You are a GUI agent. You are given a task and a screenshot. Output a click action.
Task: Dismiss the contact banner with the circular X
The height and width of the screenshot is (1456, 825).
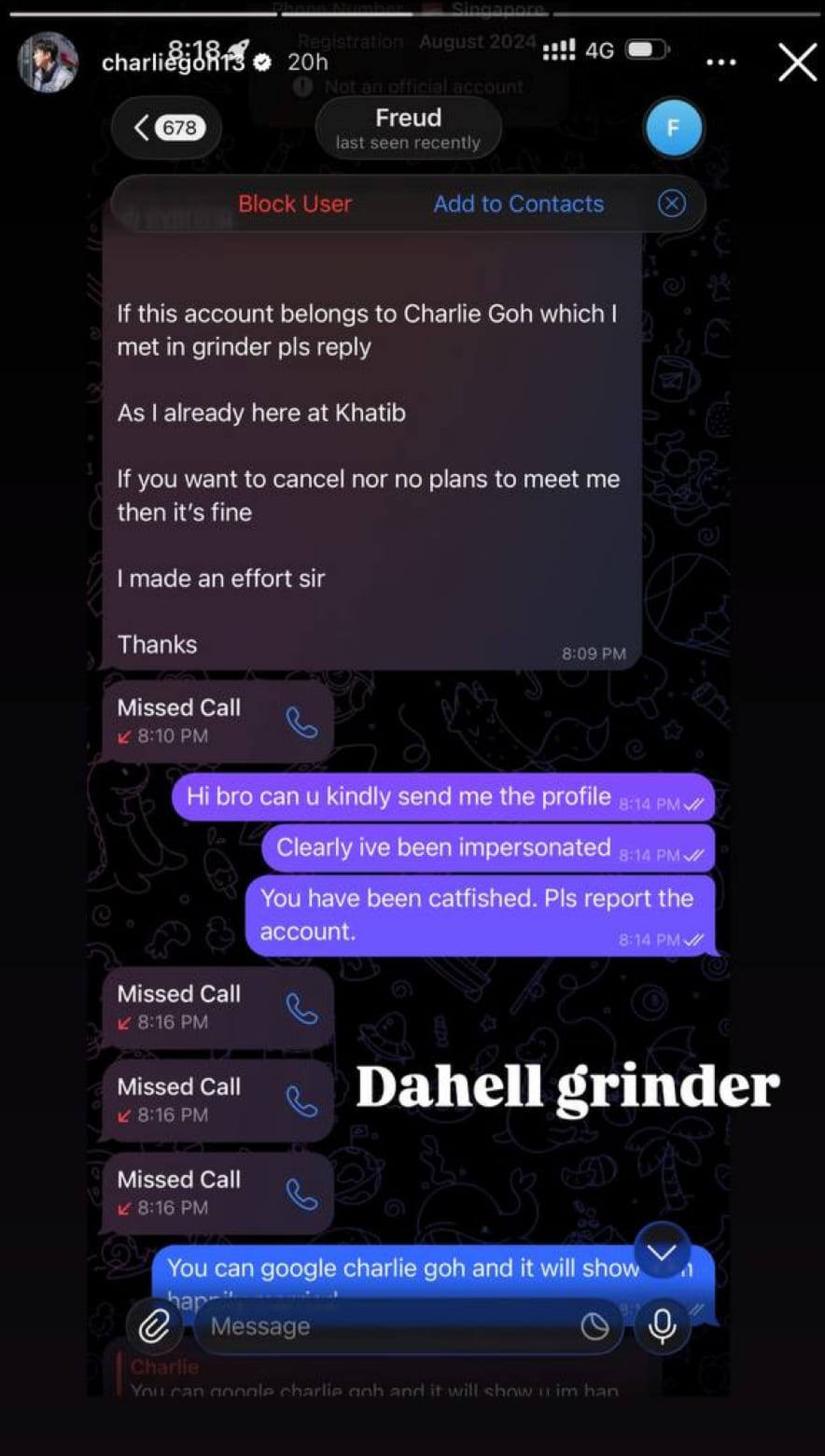(x=672, y=203)
